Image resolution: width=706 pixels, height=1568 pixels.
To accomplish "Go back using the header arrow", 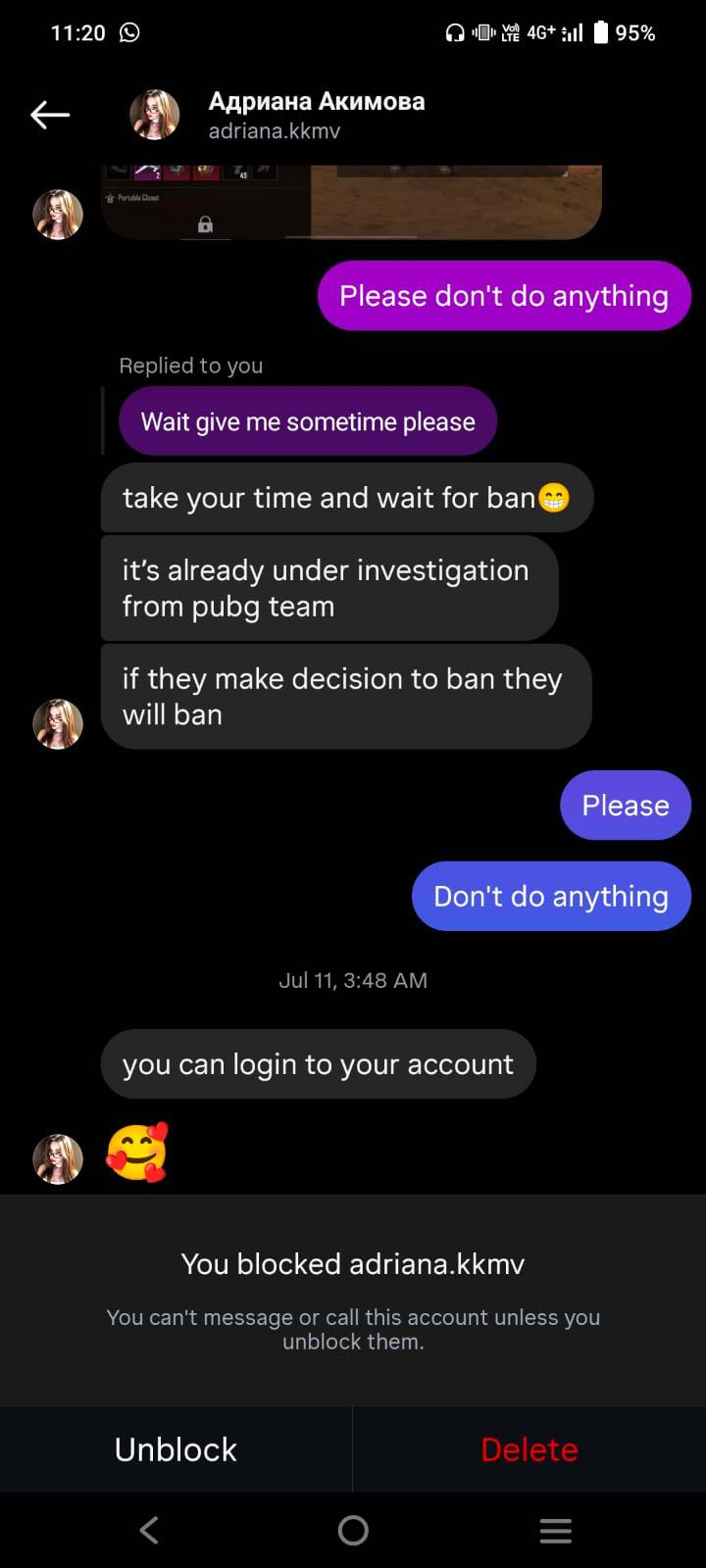I will [50, 116].
